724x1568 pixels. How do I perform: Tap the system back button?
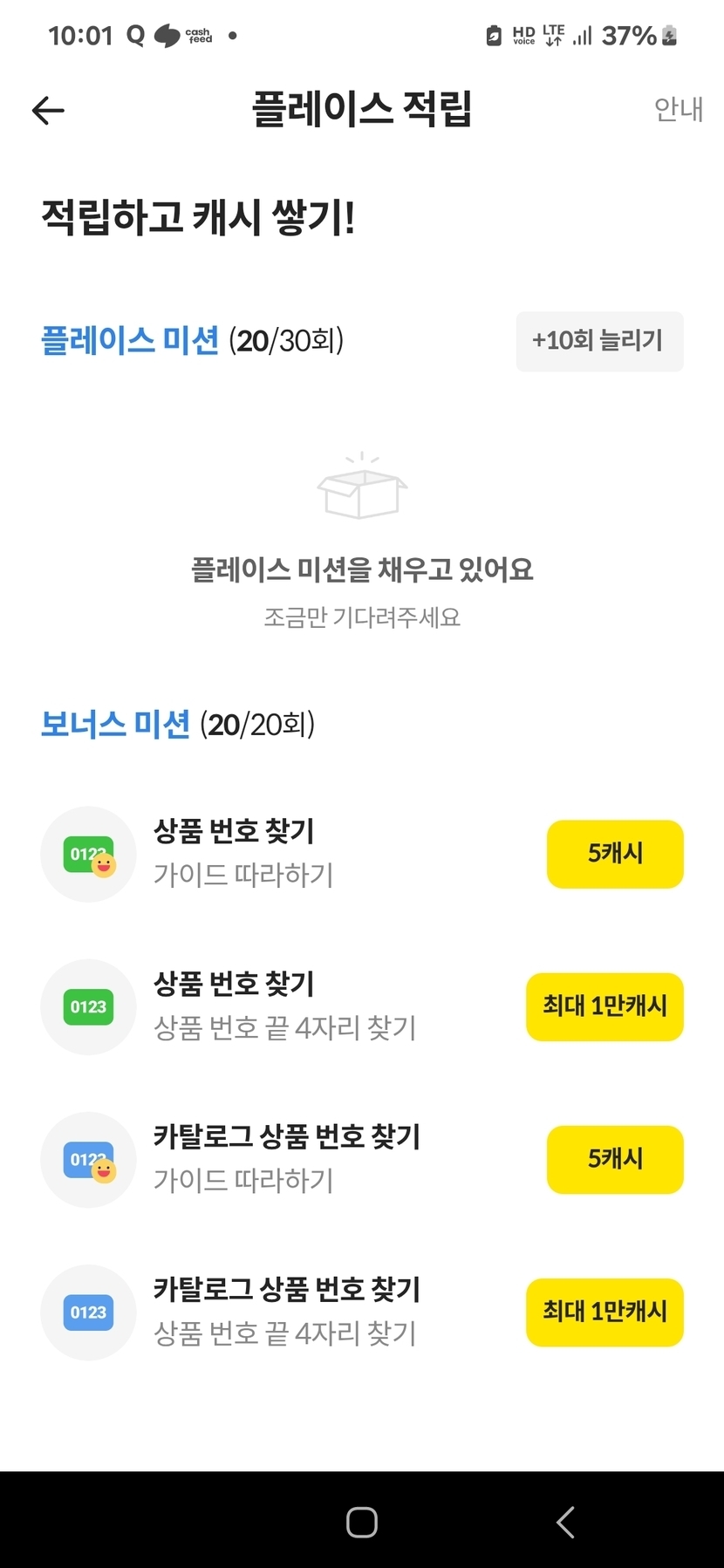[x=565, y=1522]
